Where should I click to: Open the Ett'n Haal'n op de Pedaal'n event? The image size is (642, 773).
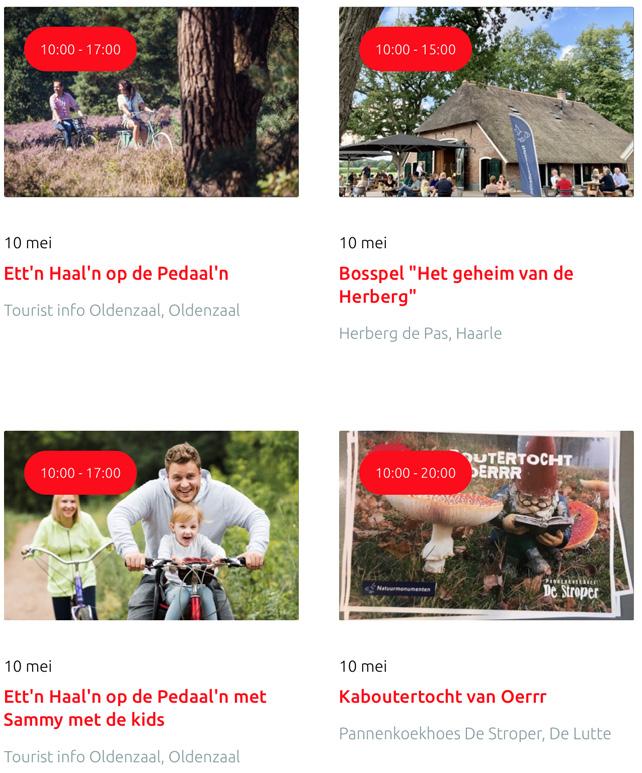(x=117, y=274)
